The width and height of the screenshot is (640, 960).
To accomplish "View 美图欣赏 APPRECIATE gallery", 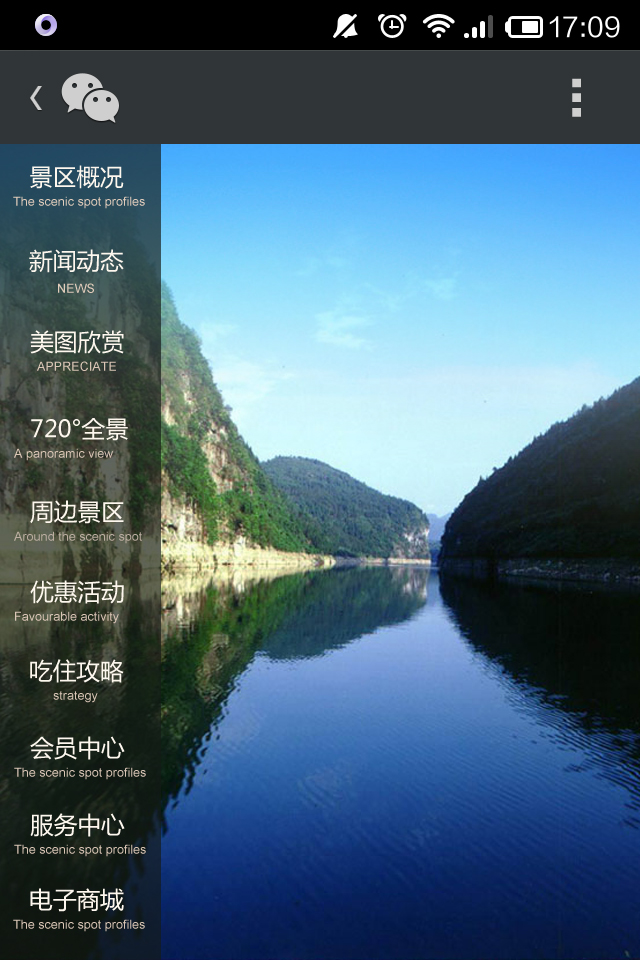I will point(77,350).
